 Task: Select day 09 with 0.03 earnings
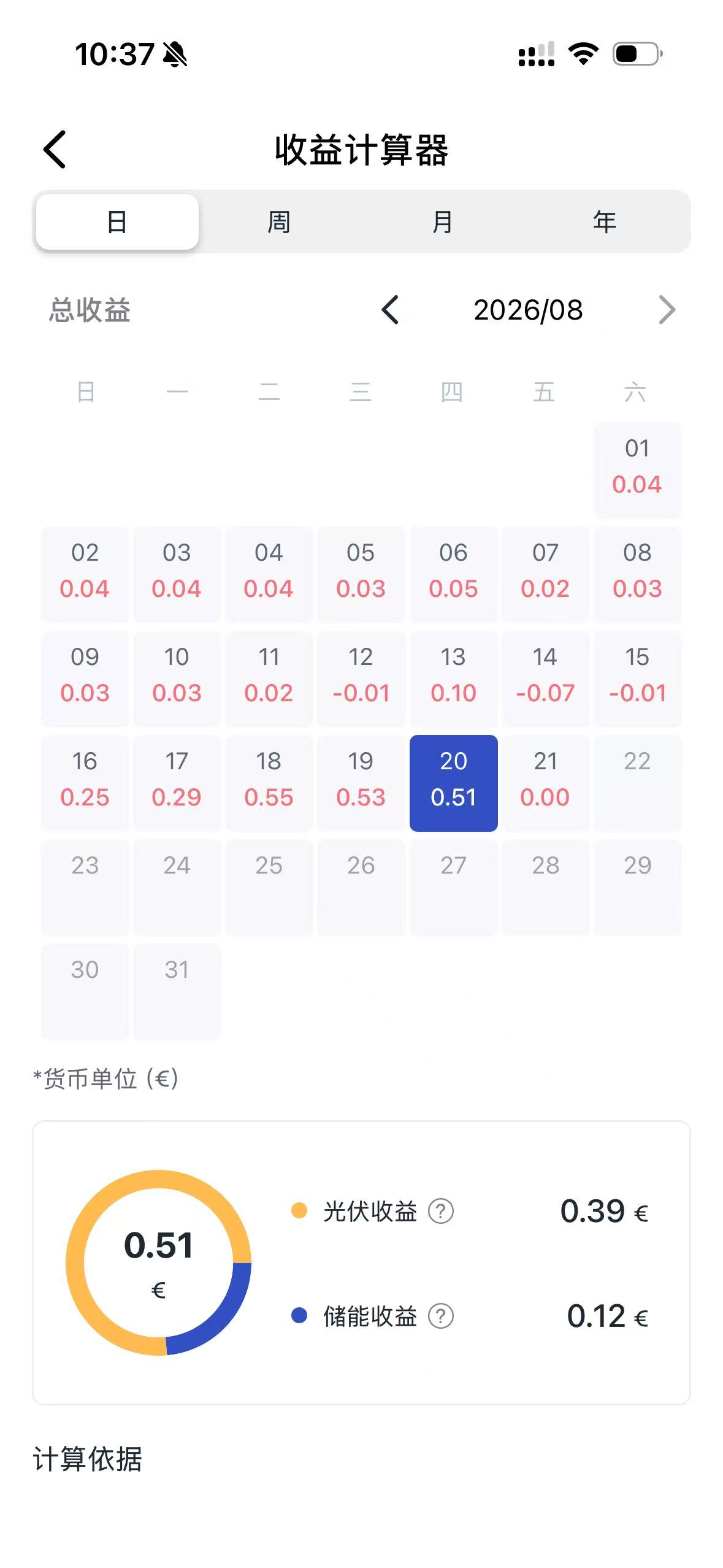coord(85,678)
